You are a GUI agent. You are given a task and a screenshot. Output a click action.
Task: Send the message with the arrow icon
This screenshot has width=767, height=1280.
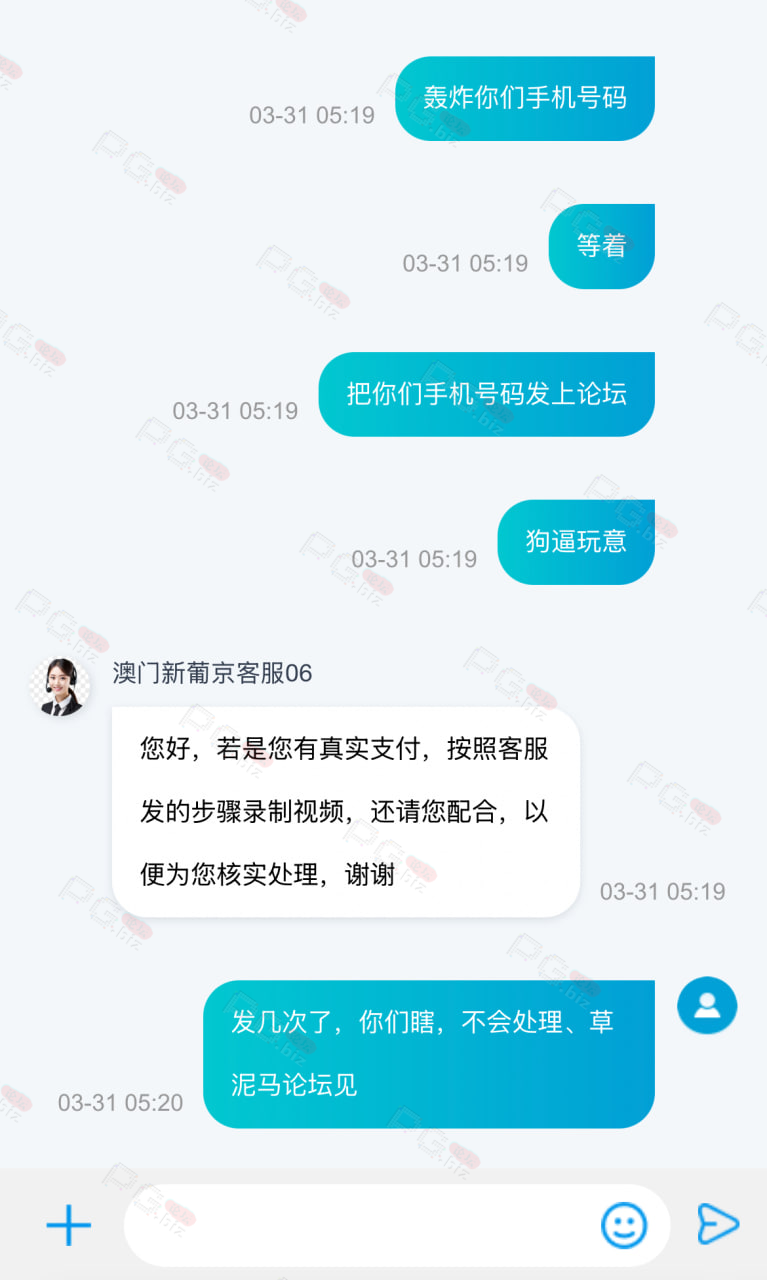[718, 1225]
